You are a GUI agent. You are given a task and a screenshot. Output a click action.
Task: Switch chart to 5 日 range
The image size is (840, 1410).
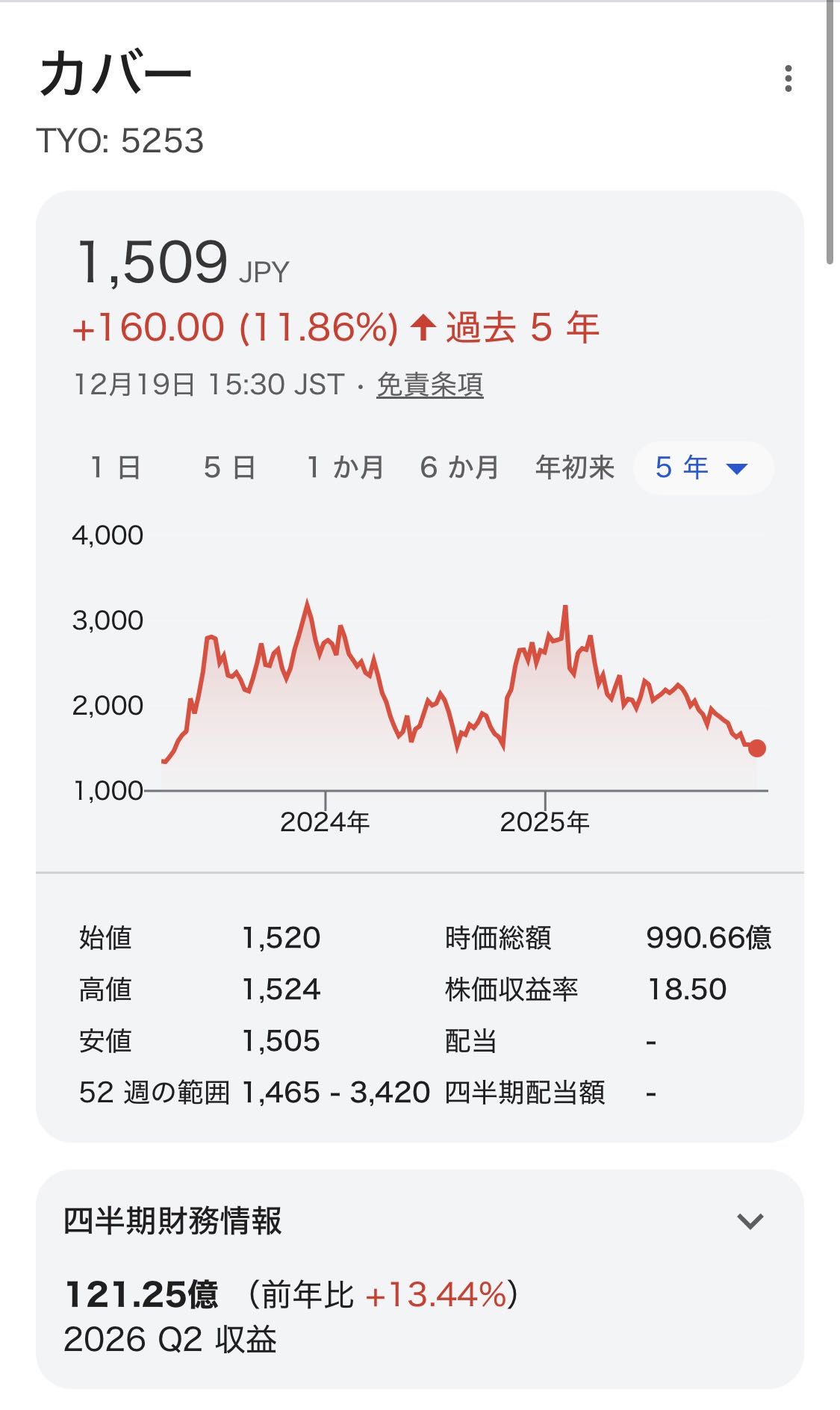(229, 468)
